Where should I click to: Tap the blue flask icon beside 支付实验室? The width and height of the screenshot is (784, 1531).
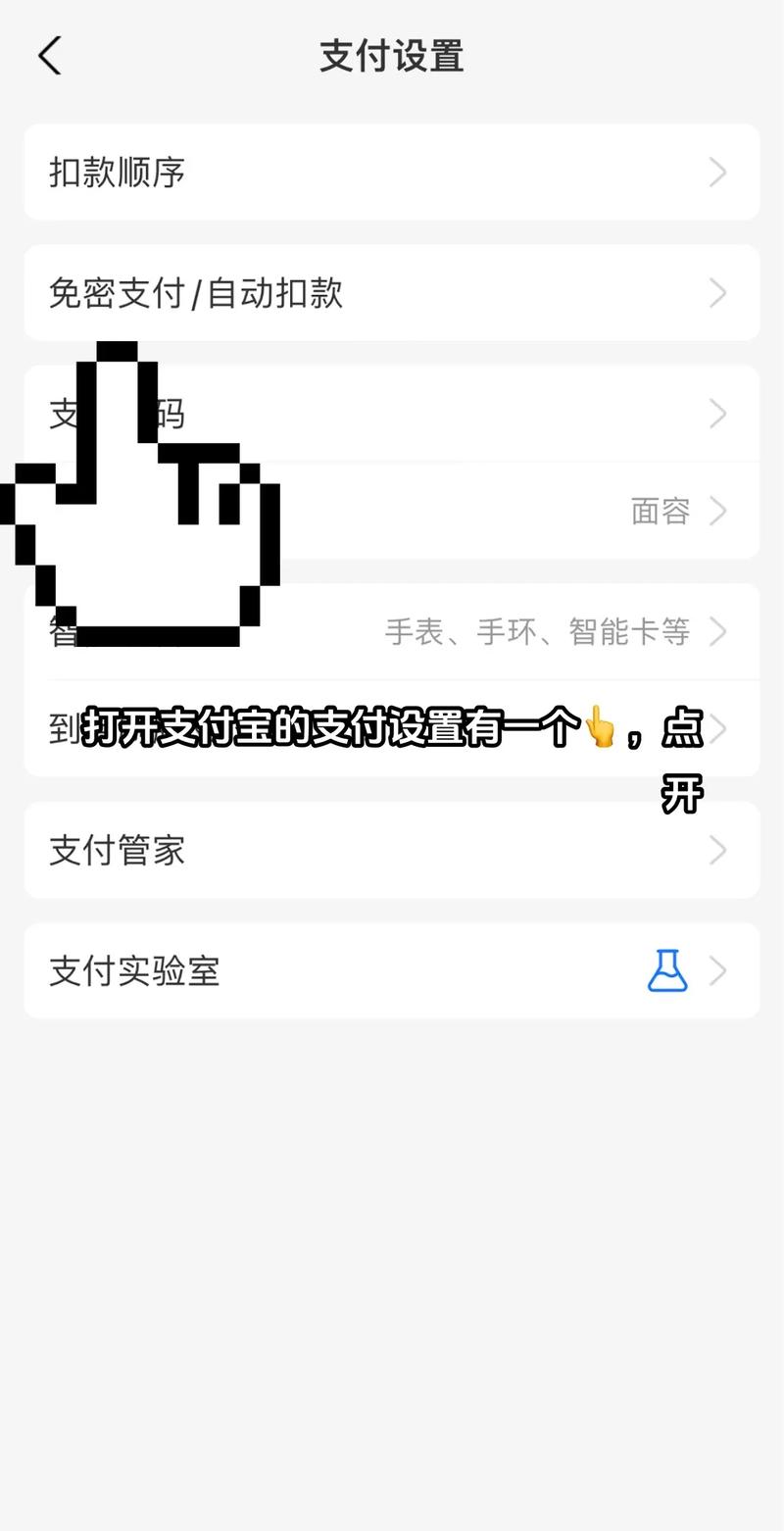[668, 971]
